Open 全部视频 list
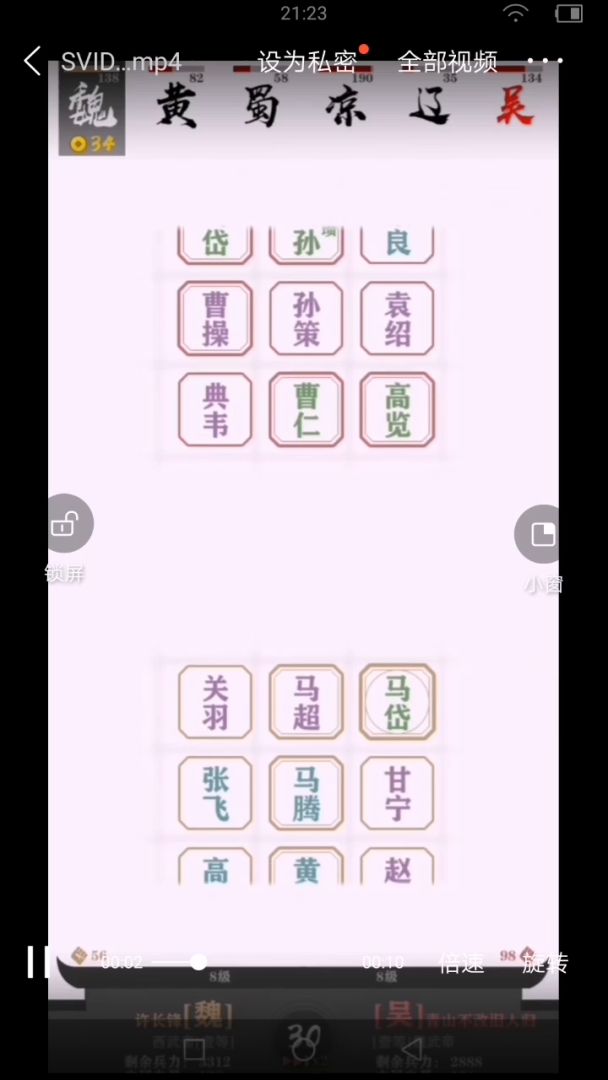Screen dimensions: 608x1080 point(447,62)
